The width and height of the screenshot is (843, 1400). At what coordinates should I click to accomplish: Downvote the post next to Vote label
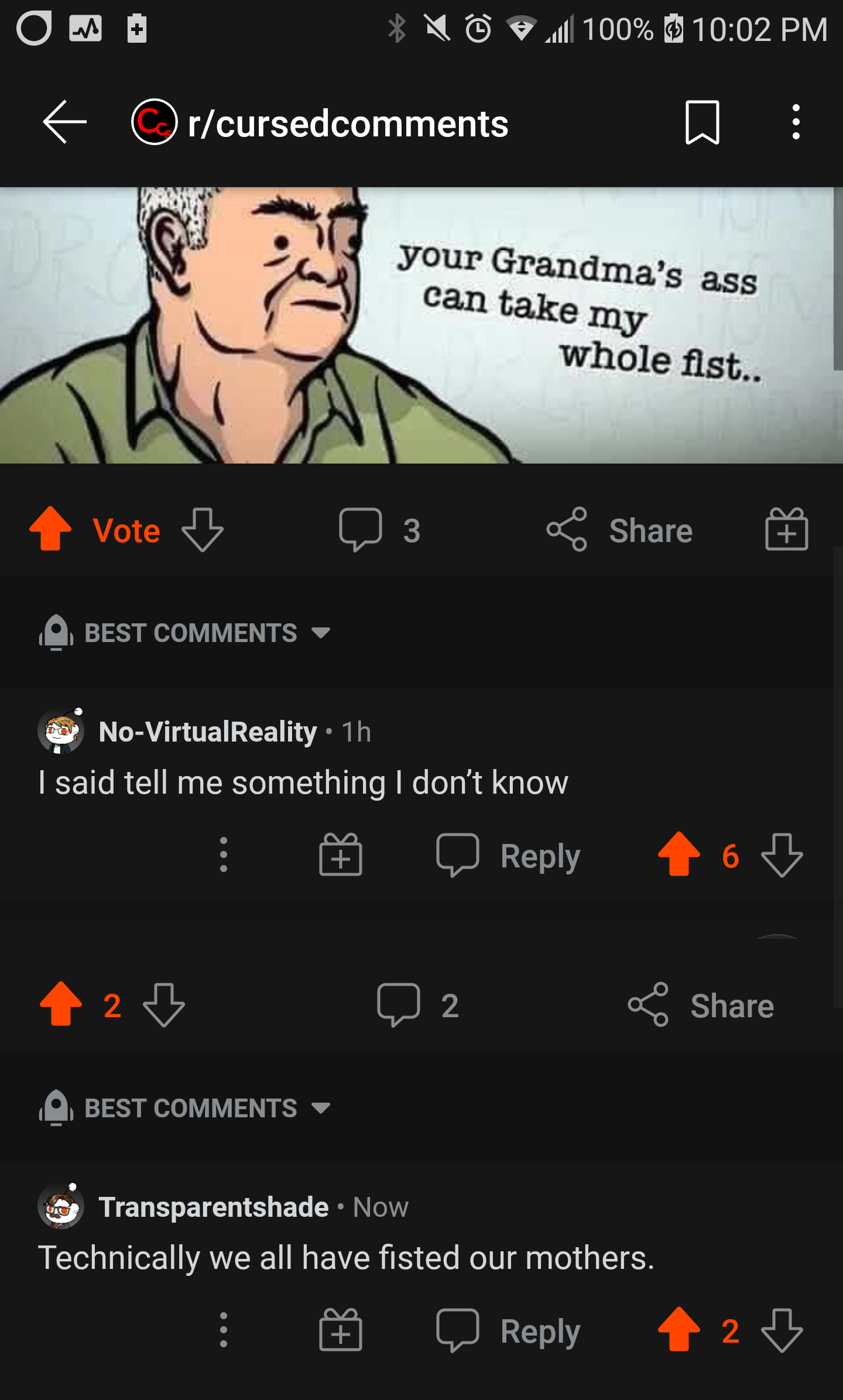point(202,530)
